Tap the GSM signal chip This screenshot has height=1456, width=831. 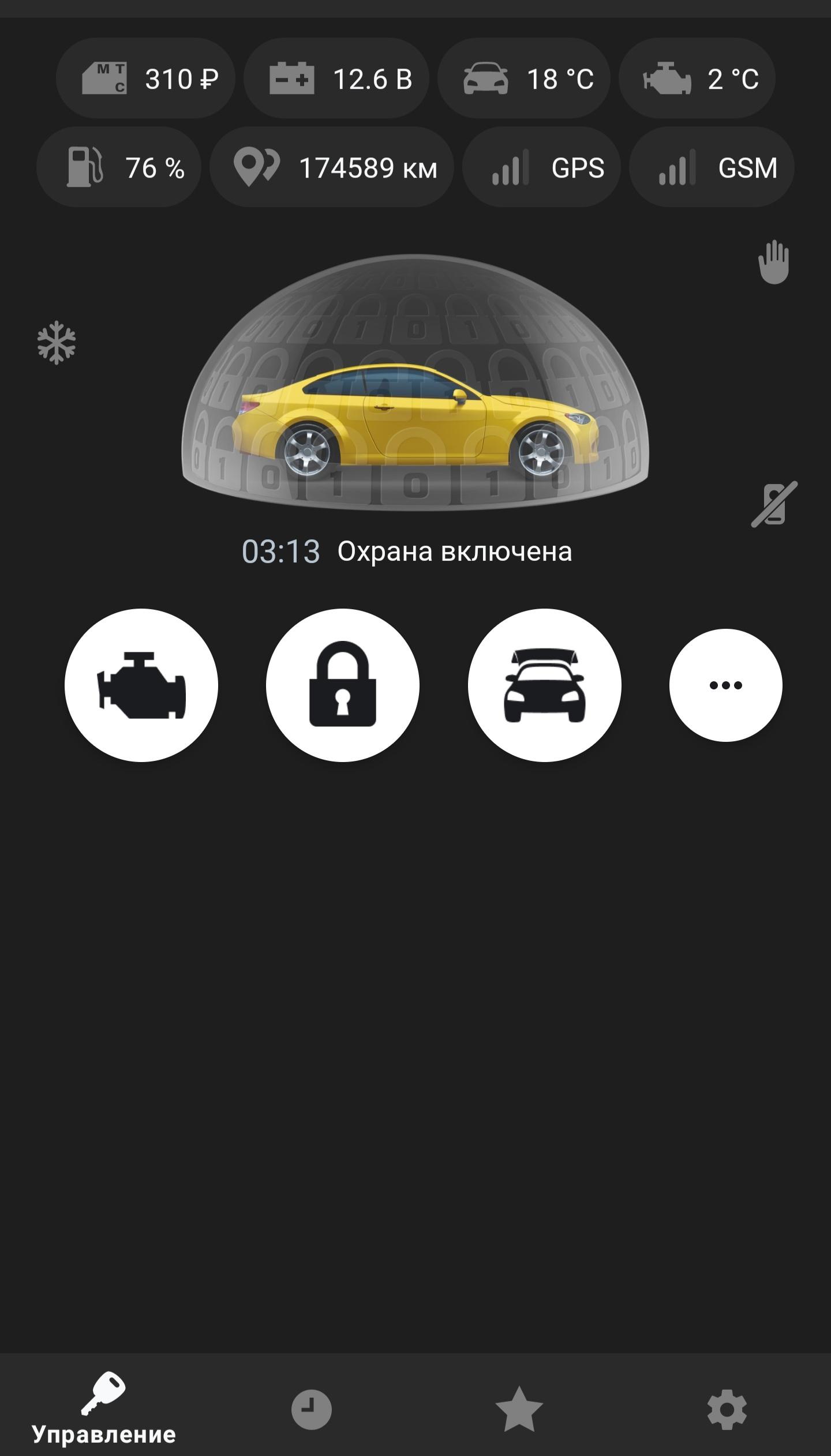point(712,167)
